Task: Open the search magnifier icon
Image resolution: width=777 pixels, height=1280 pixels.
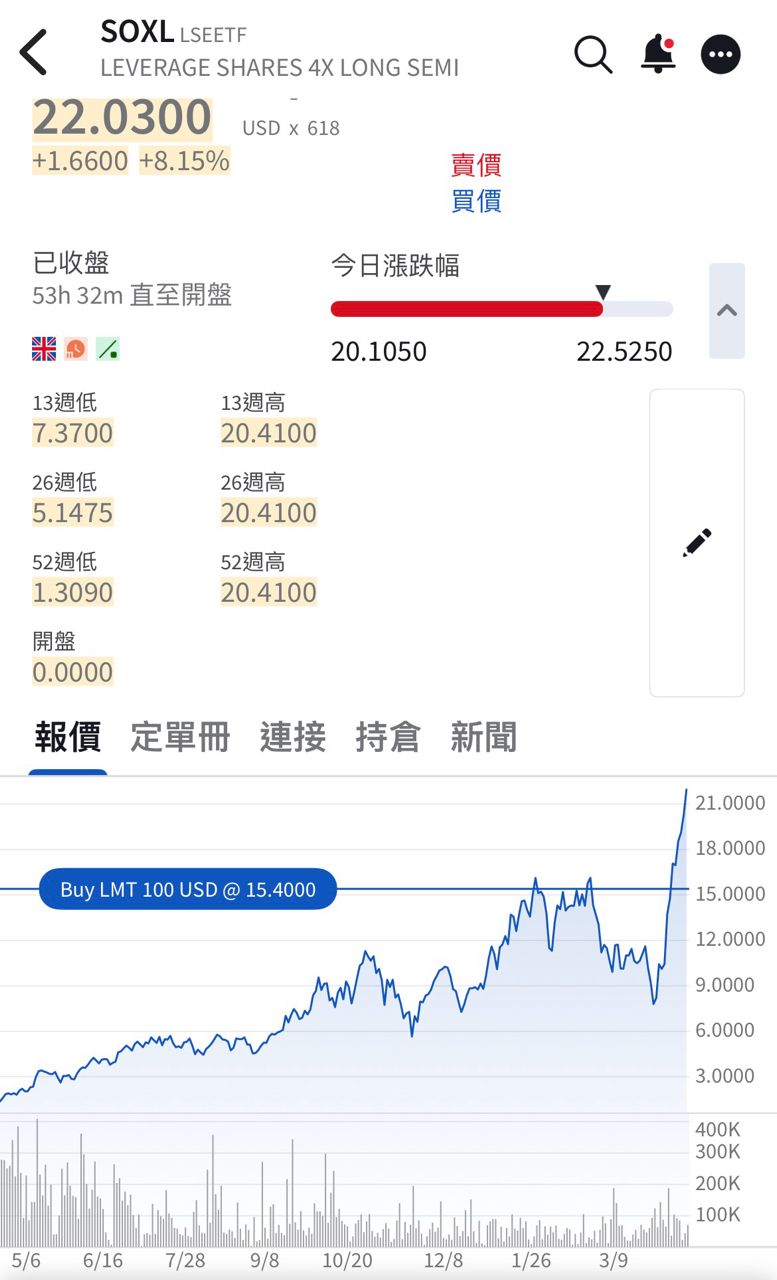Action: (x=593, y=54)
